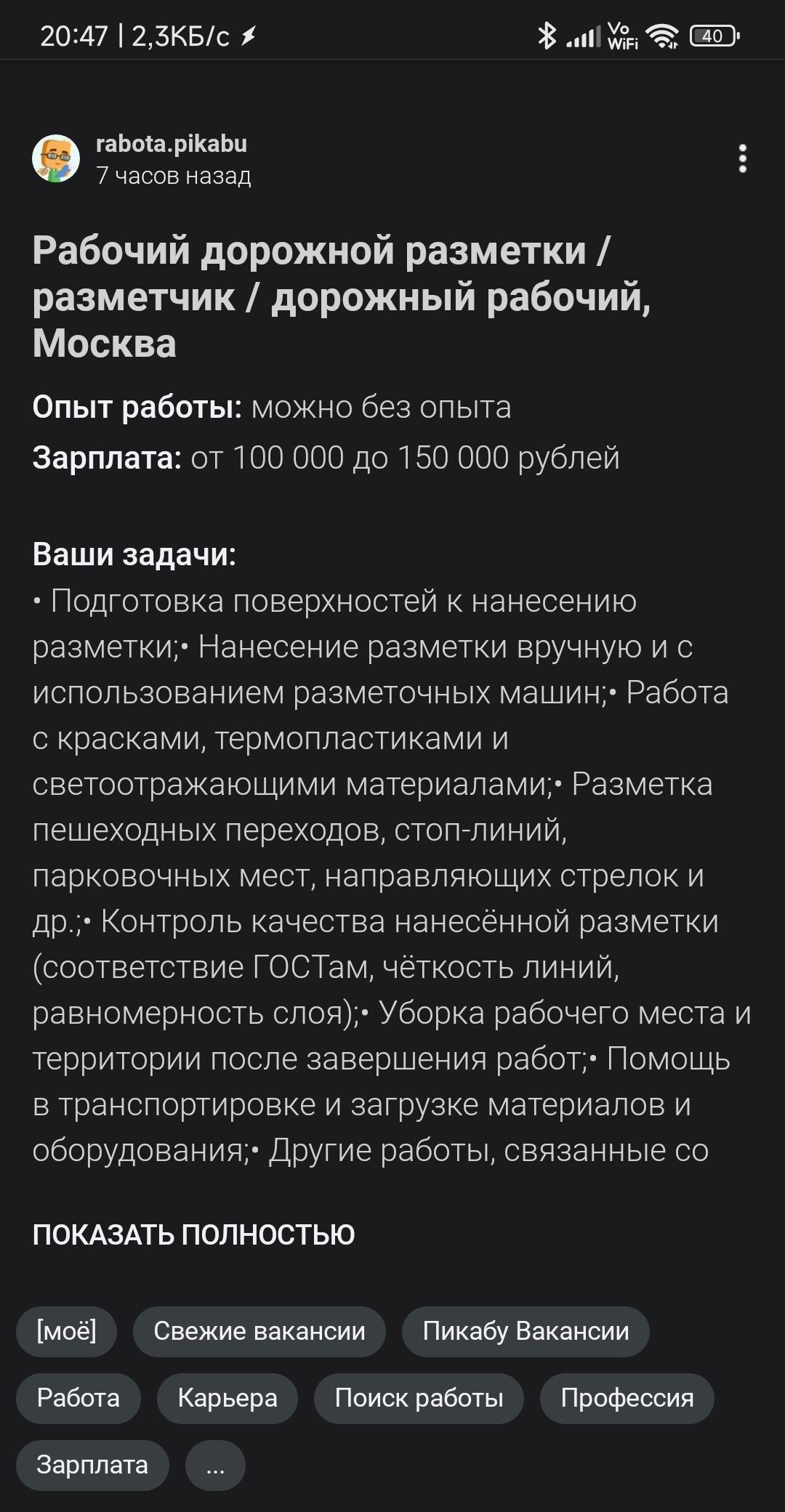785x1512 pixels.
Task: Tap the rabota.pikabu avatar picture
Action: (56, 158)
